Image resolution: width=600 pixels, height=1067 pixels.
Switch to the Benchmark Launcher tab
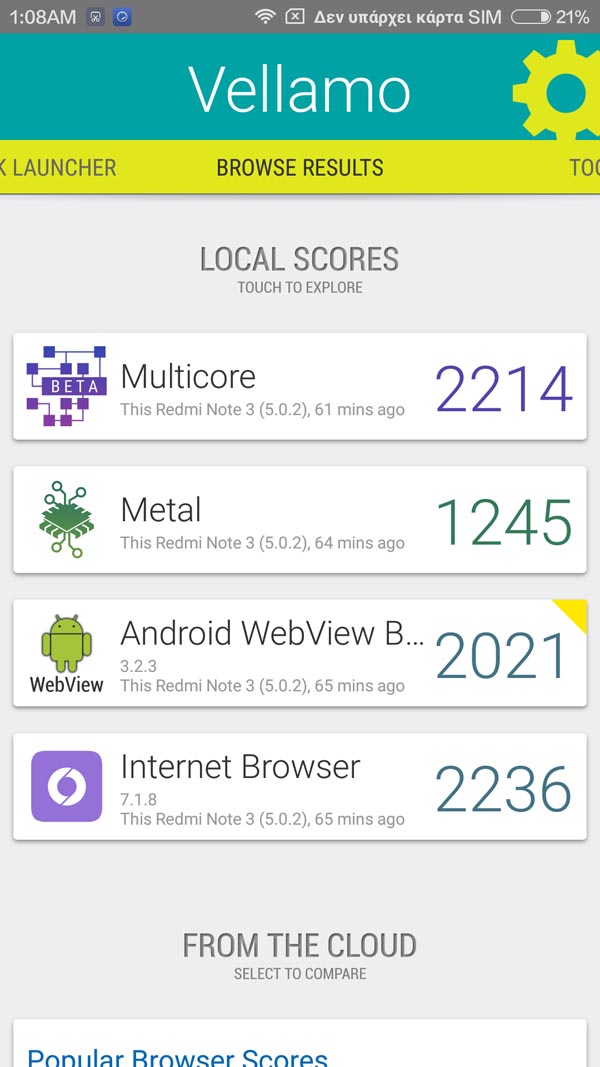pos(58,167)
